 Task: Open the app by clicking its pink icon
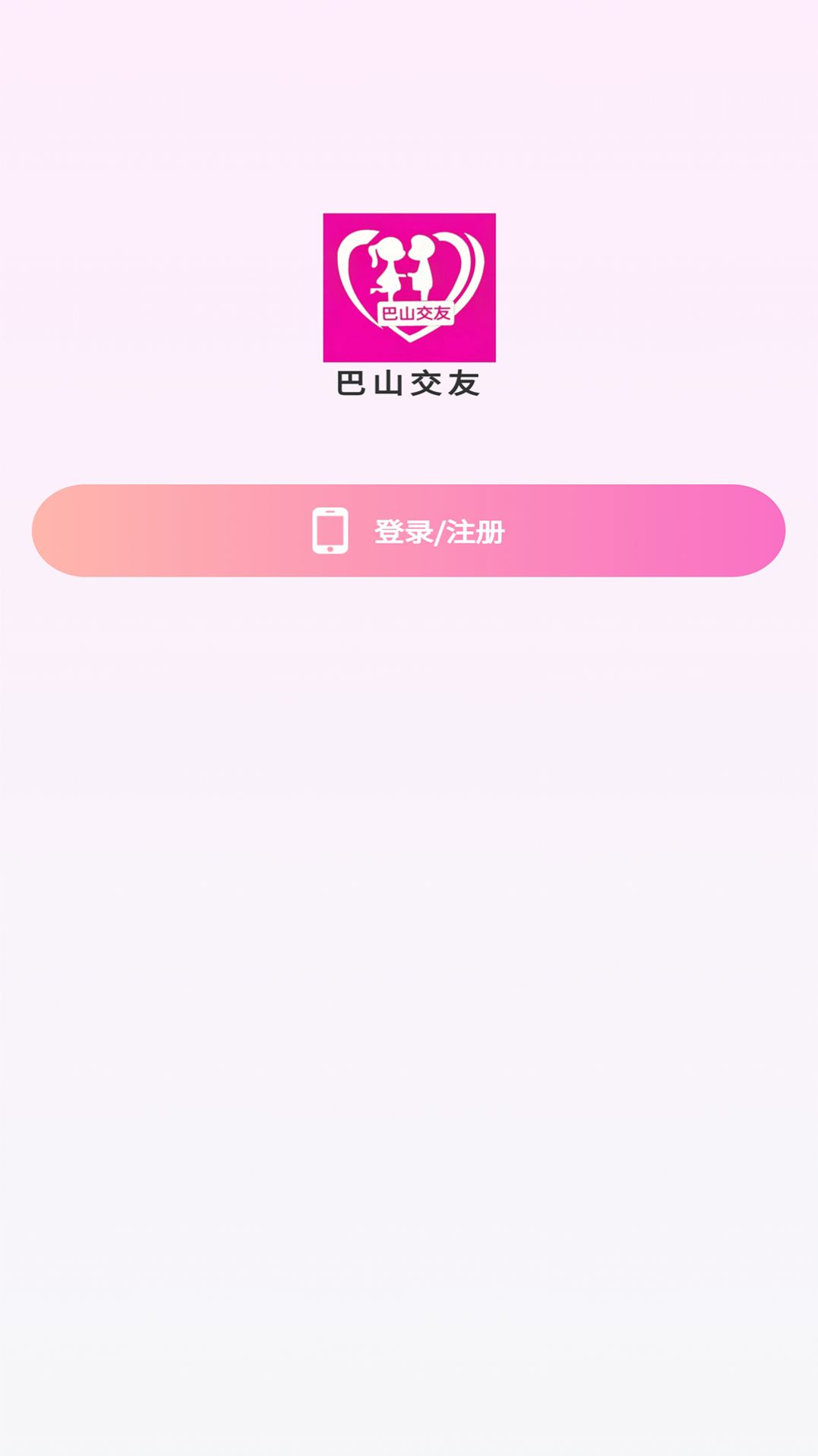pos(410,287)
